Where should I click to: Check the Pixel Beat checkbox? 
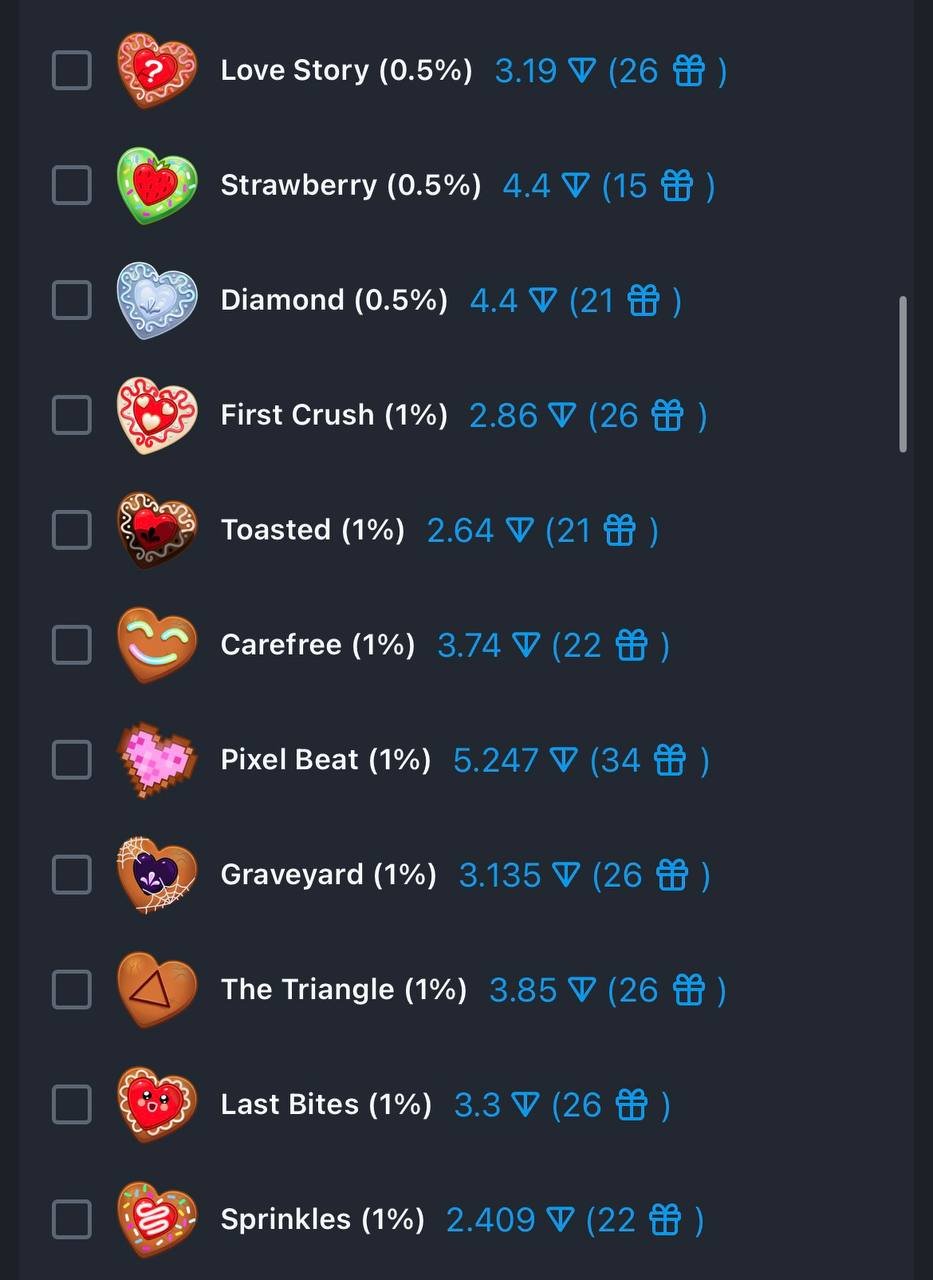tap(71, 760)
